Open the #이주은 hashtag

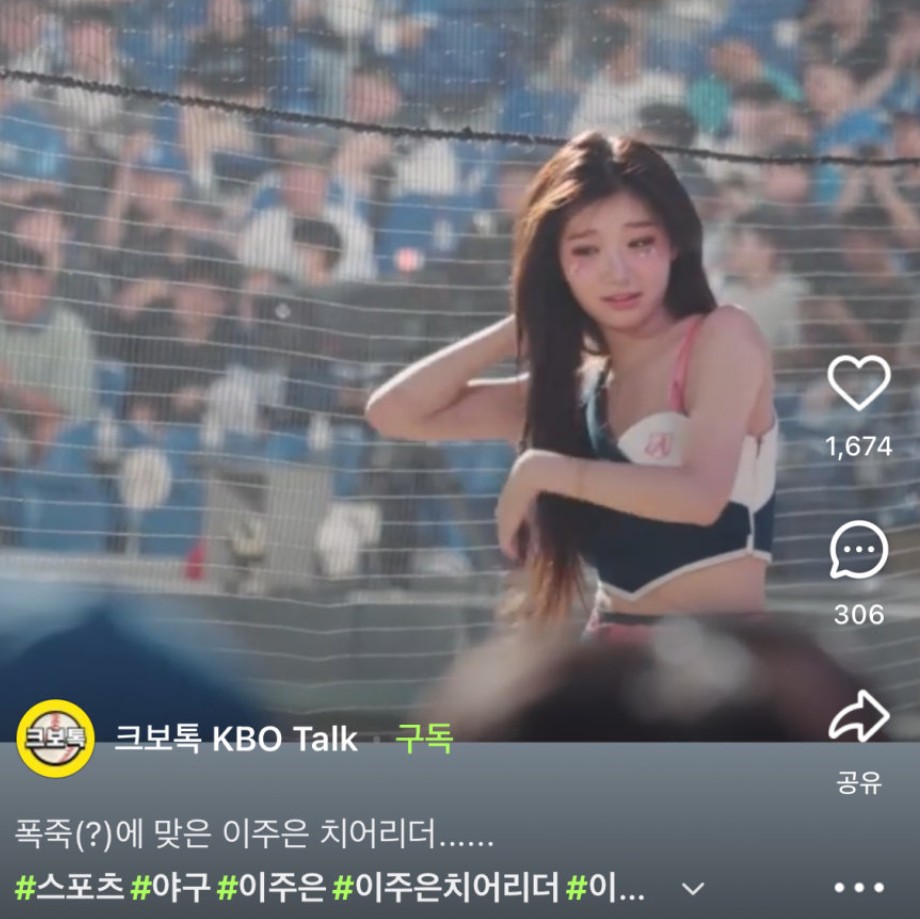[271, 887]
